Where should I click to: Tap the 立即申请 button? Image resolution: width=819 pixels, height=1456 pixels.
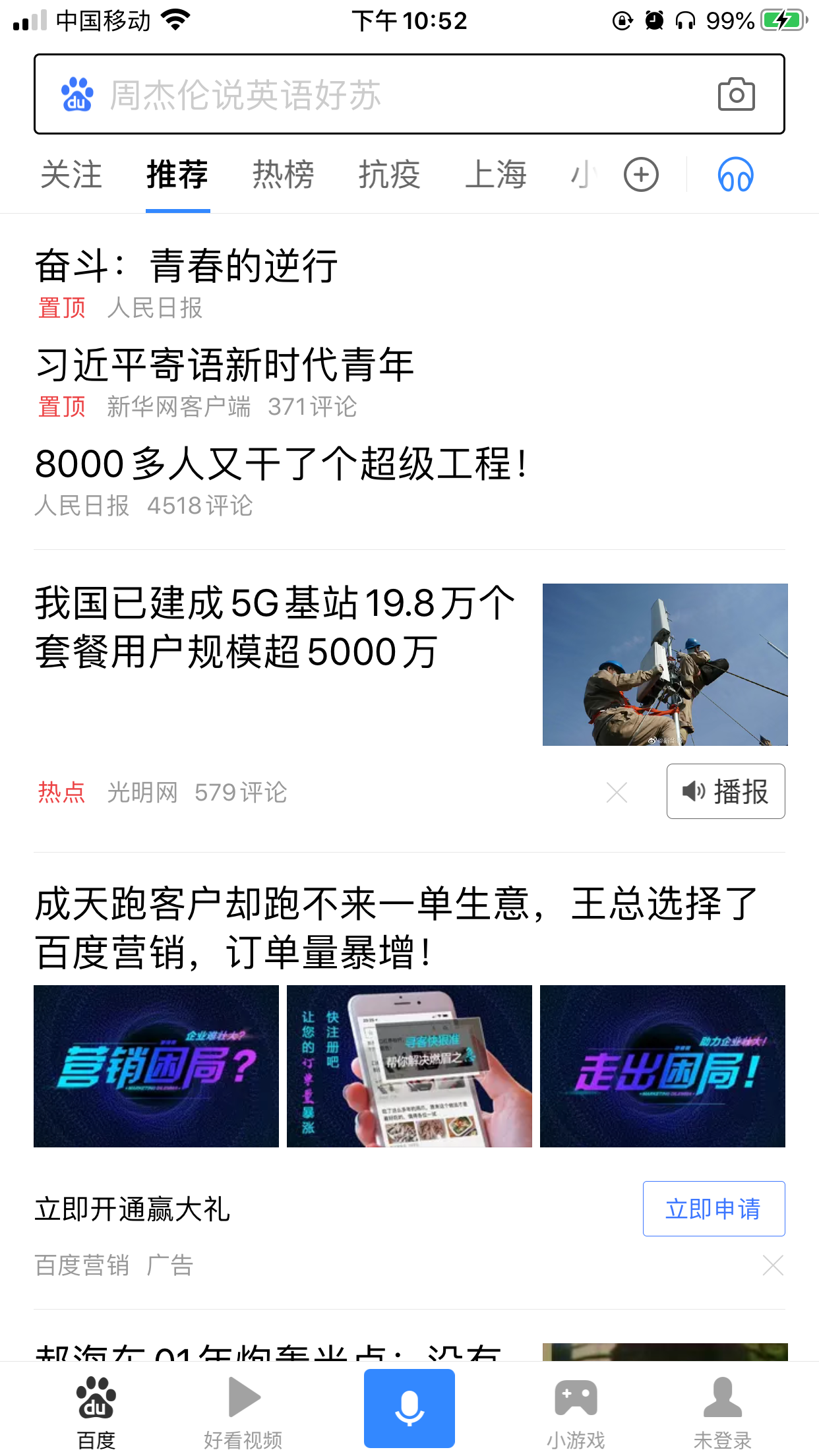tap(713, 1209)
